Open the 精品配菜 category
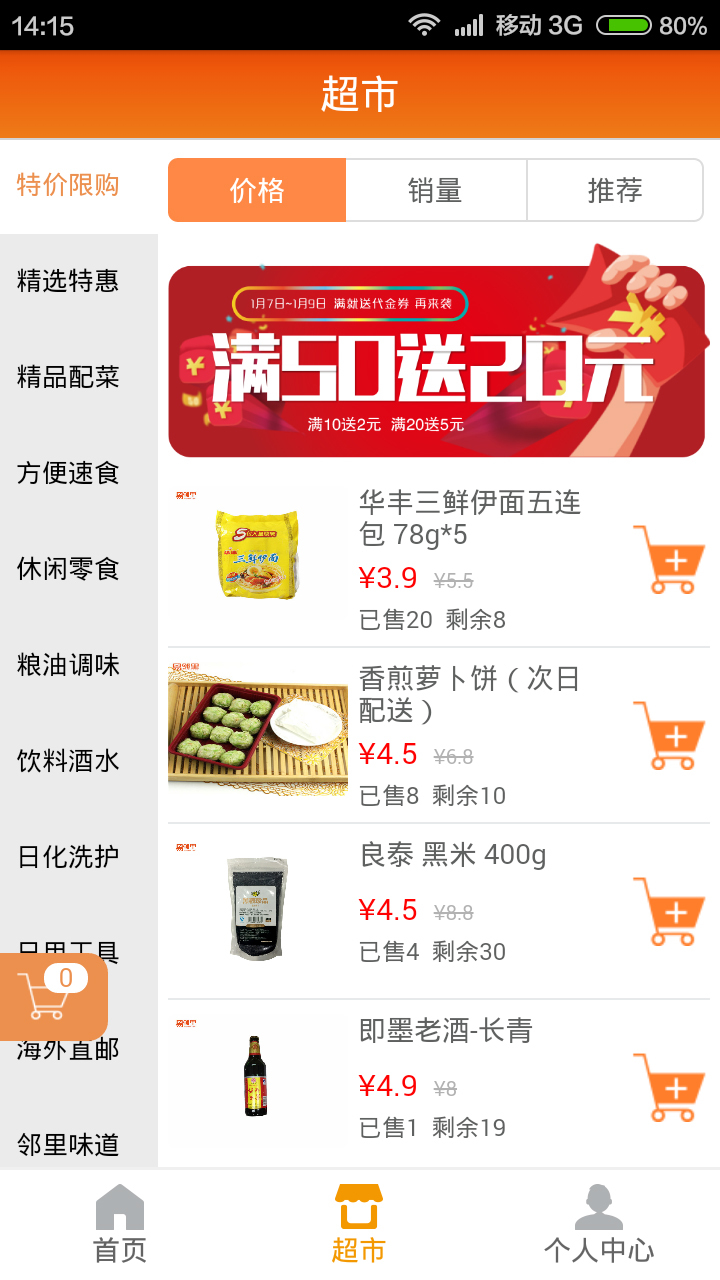 tap(68, 377)
